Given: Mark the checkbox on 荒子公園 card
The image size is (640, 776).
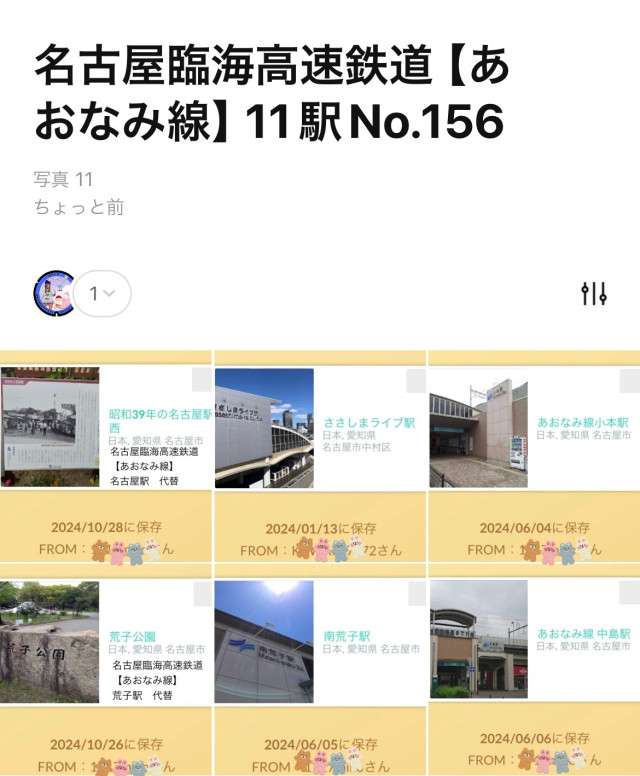Looking at the screenshot, I should click(x=202, y=593).
